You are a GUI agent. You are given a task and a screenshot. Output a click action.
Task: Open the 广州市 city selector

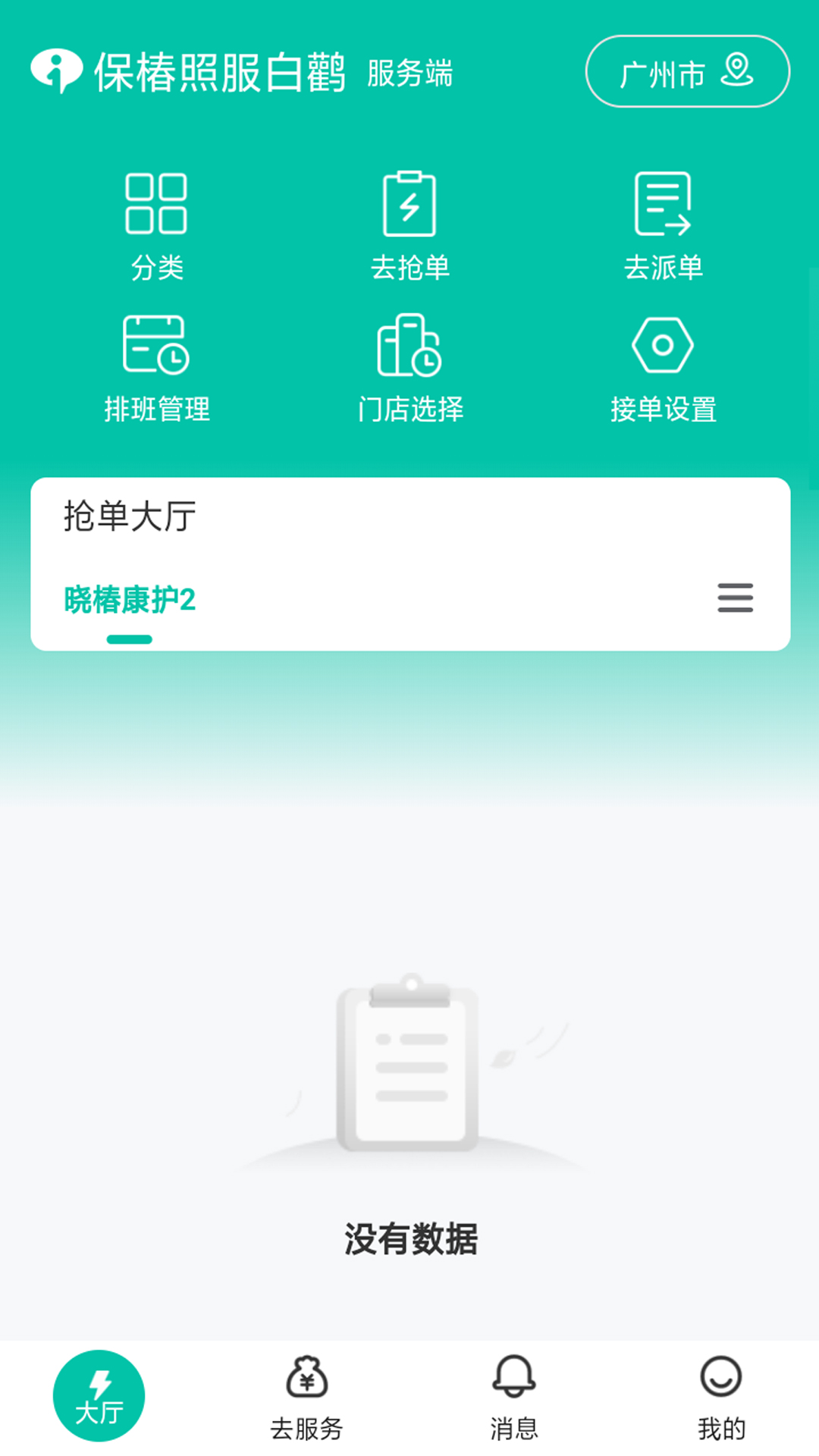tap(687, 72)
